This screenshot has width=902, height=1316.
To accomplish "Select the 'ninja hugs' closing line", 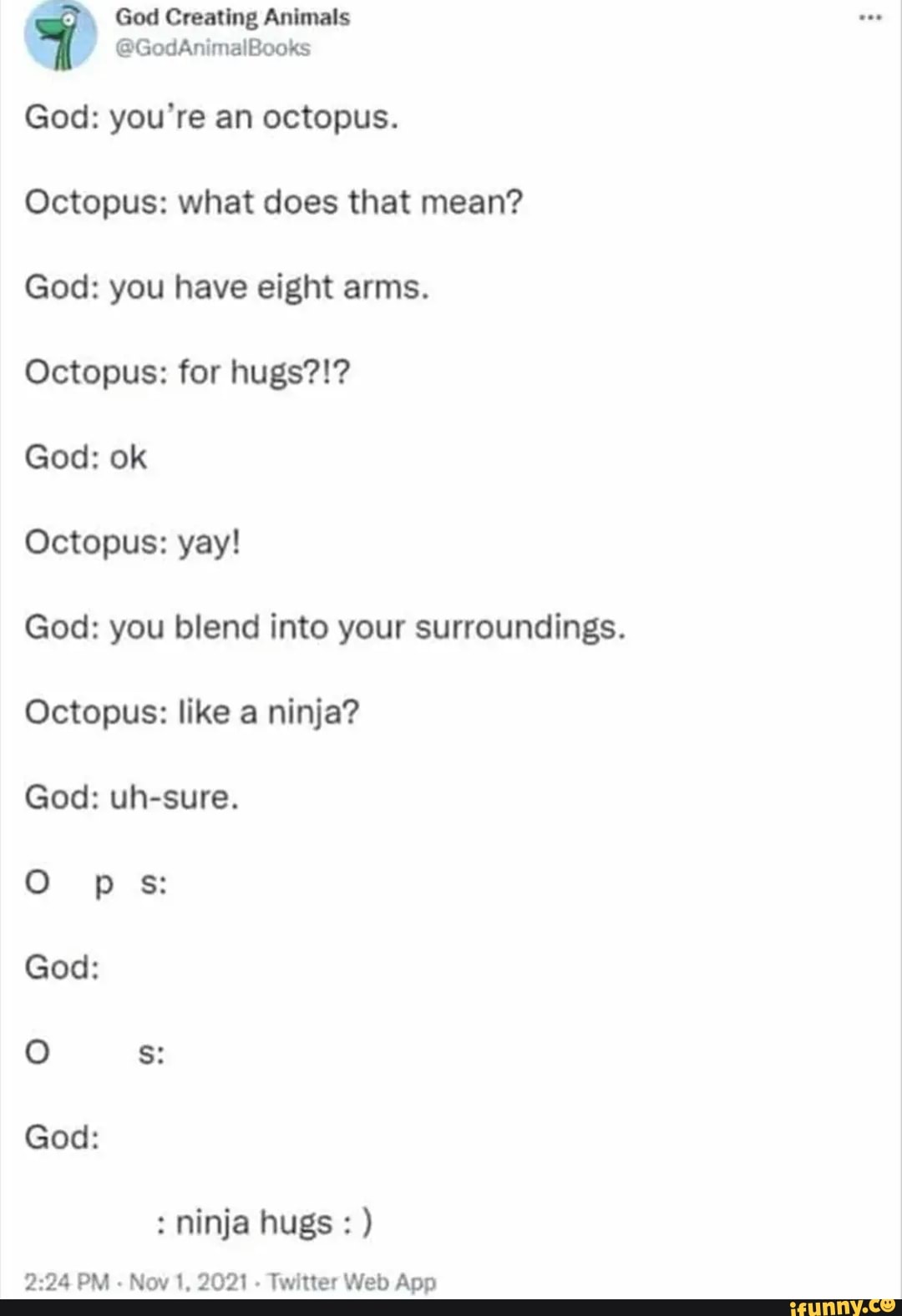I will 266,1222.
